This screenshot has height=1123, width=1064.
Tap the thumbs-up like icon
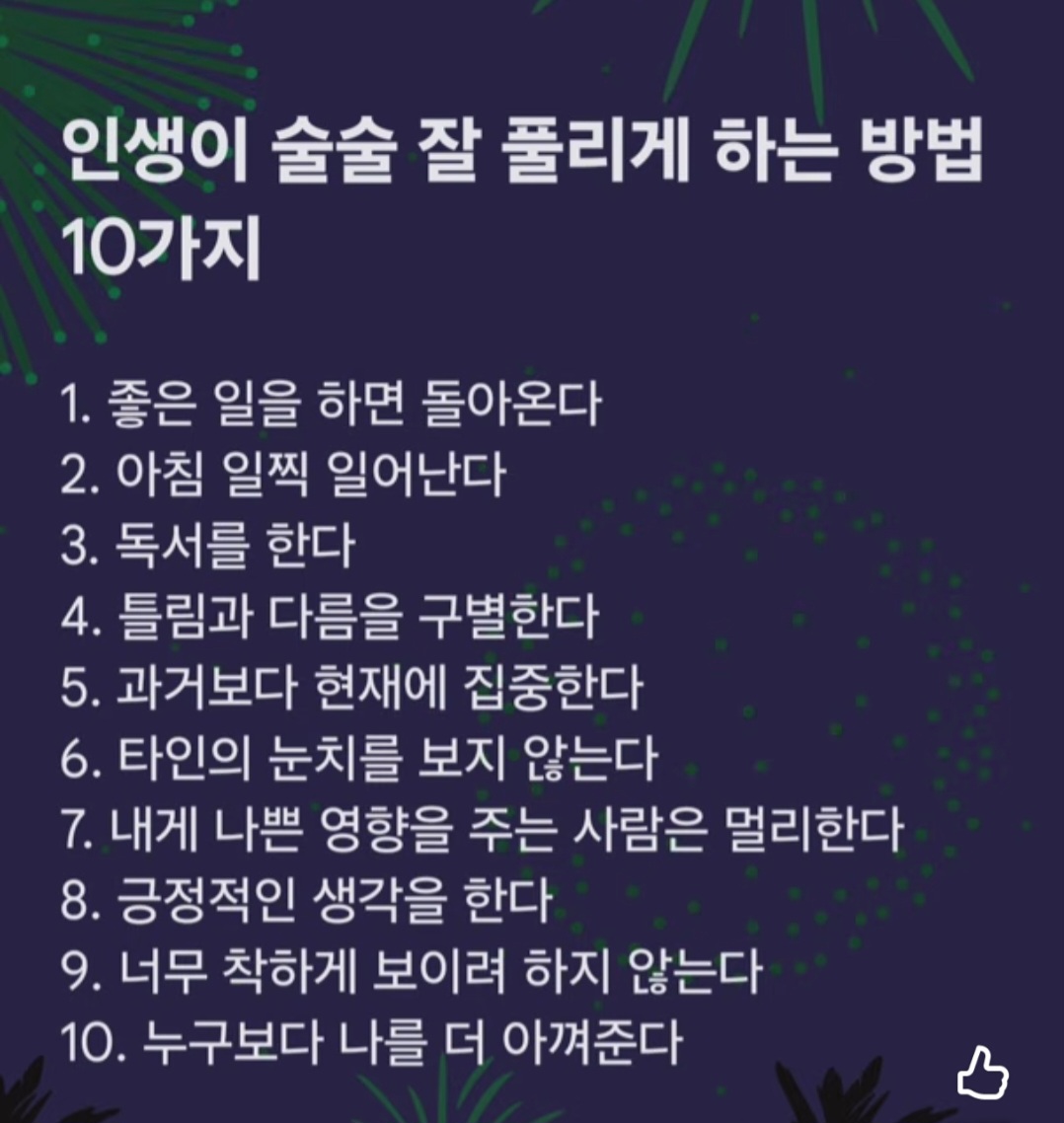[982, 1073]
